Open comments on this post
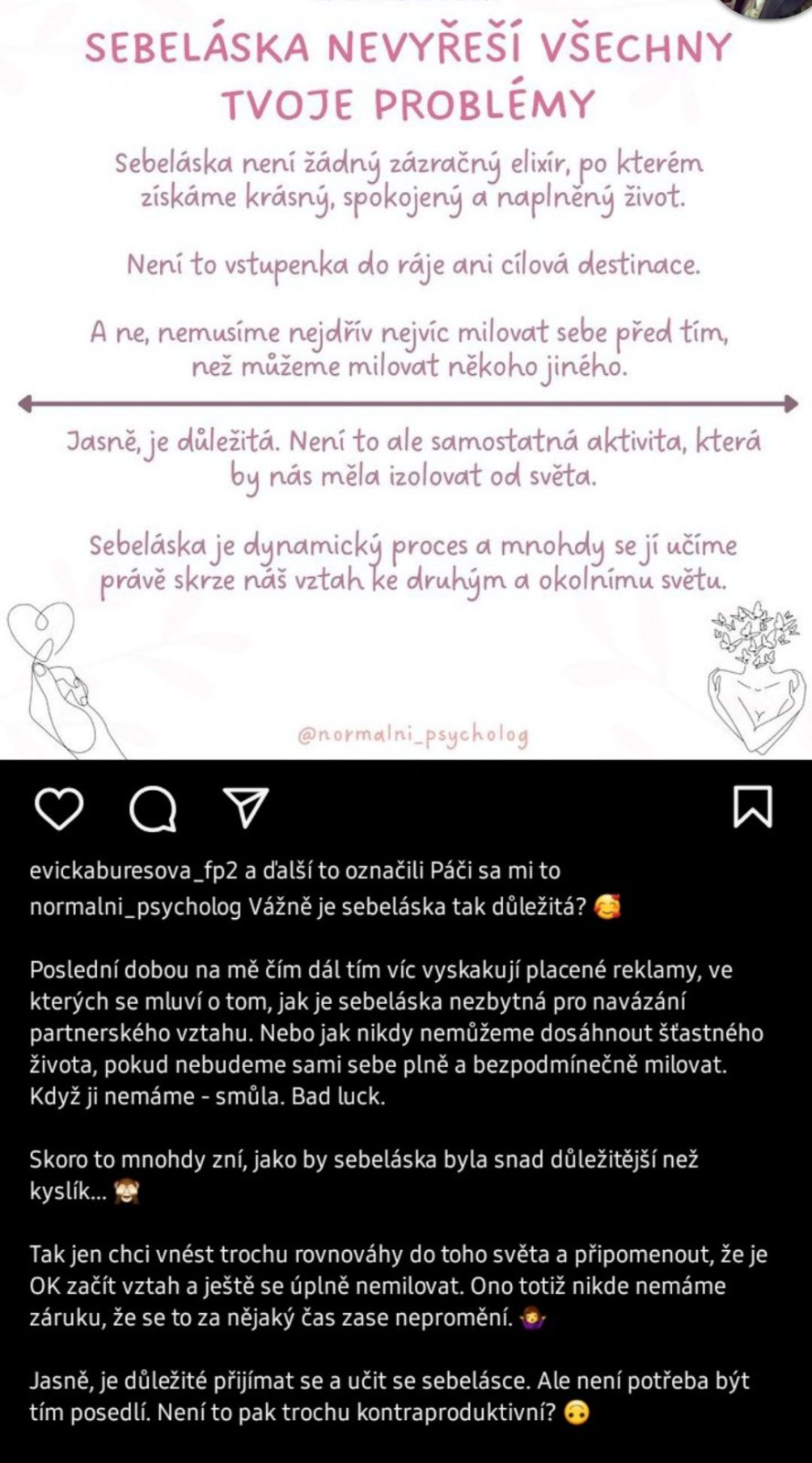Screen dimensions: 812x1463 coord(153,808)
